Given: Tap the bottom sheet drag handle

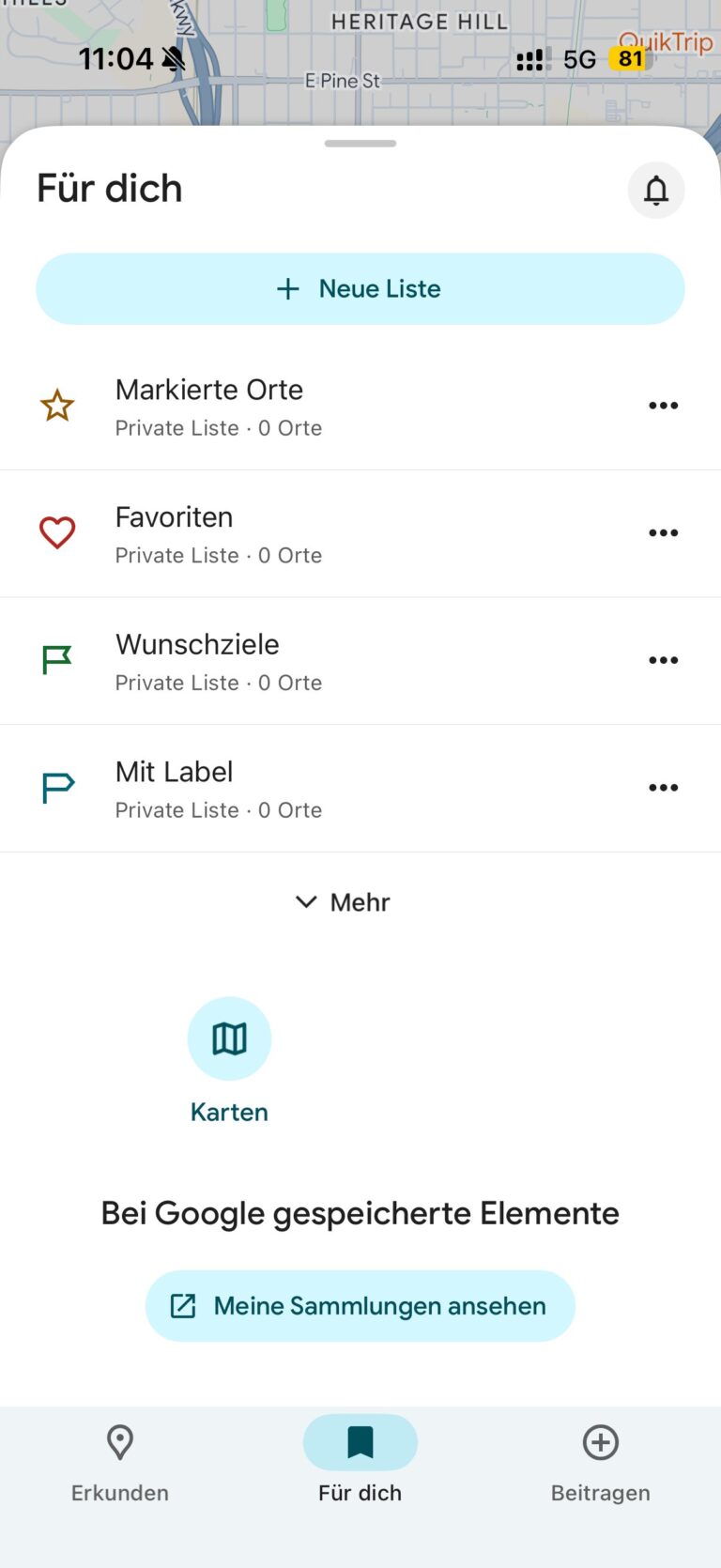Looking at the screenshot, I should 360,144.
